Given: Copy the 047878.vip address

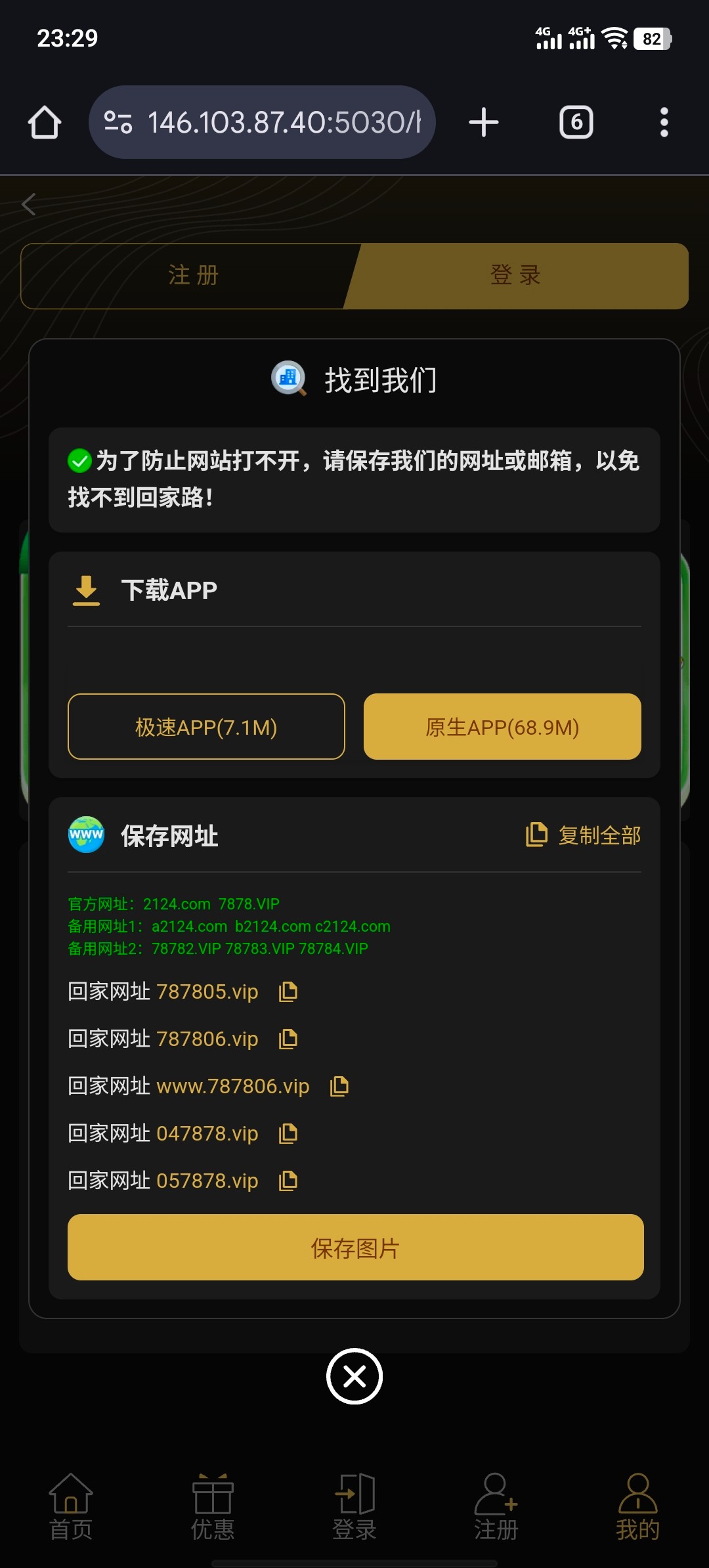Looking at the screenshot, I should (288, 1133).
